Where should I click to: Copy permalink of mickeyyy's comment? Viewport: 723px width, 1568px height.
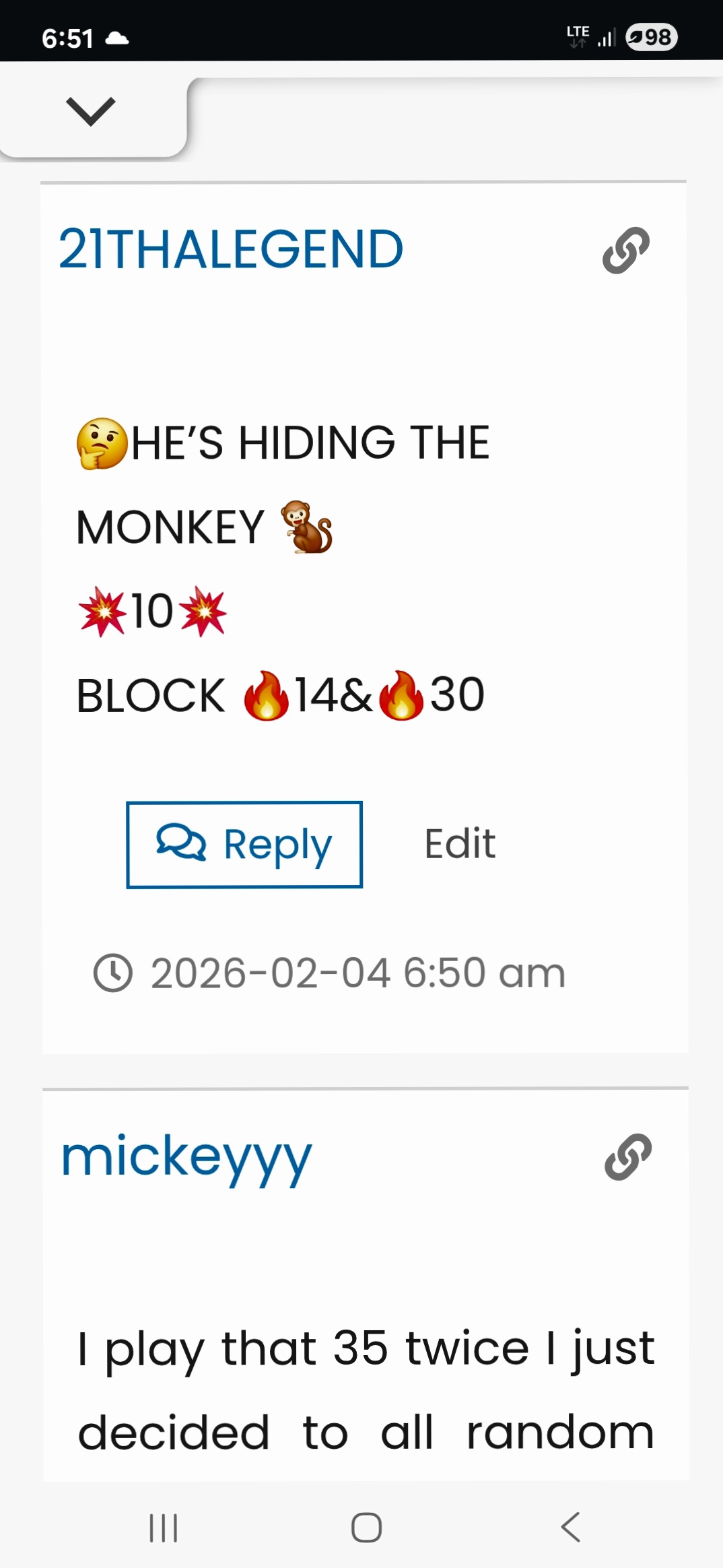[627, 1157]
